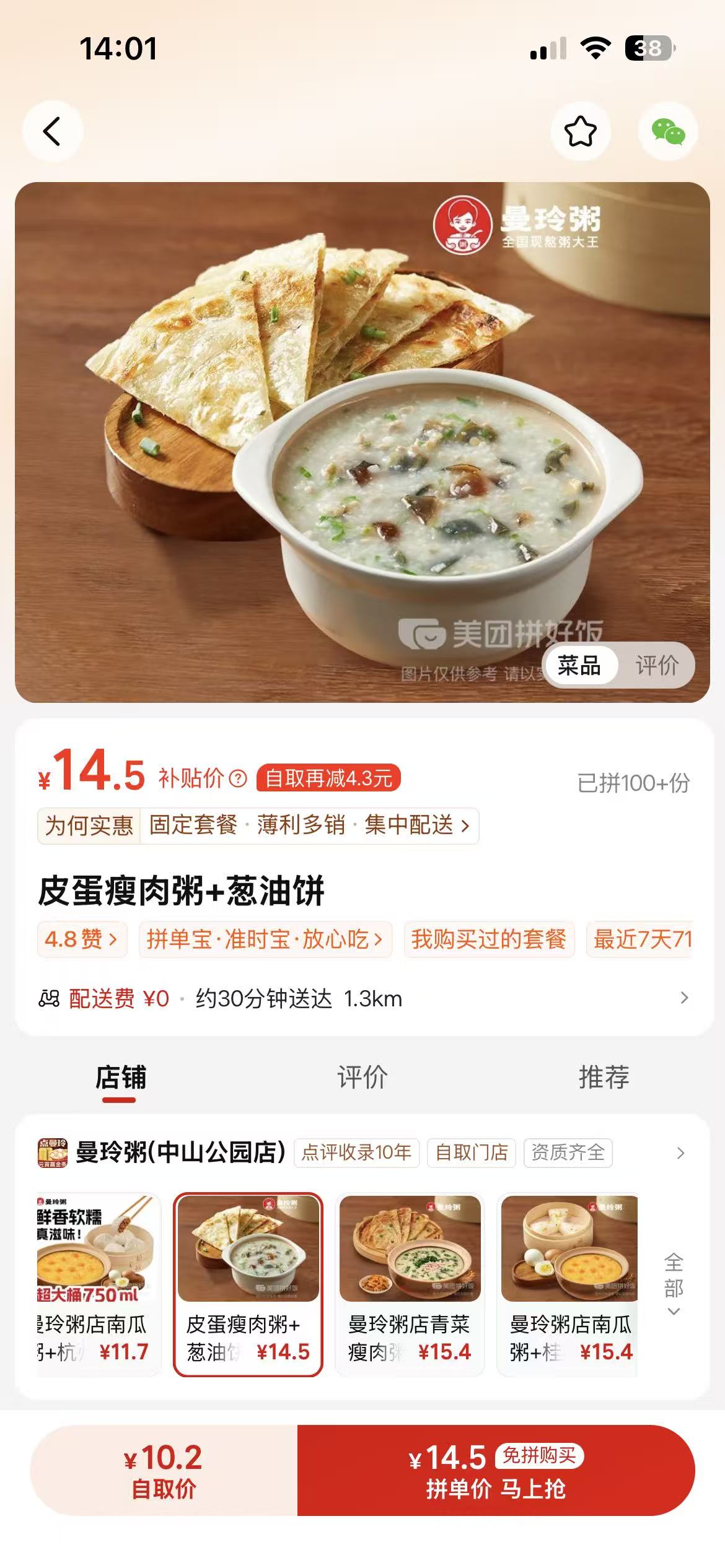Share this set meal via WeChat
Image resolution: width=725 pixels, height=1568 pixels.
click(667, 131)
